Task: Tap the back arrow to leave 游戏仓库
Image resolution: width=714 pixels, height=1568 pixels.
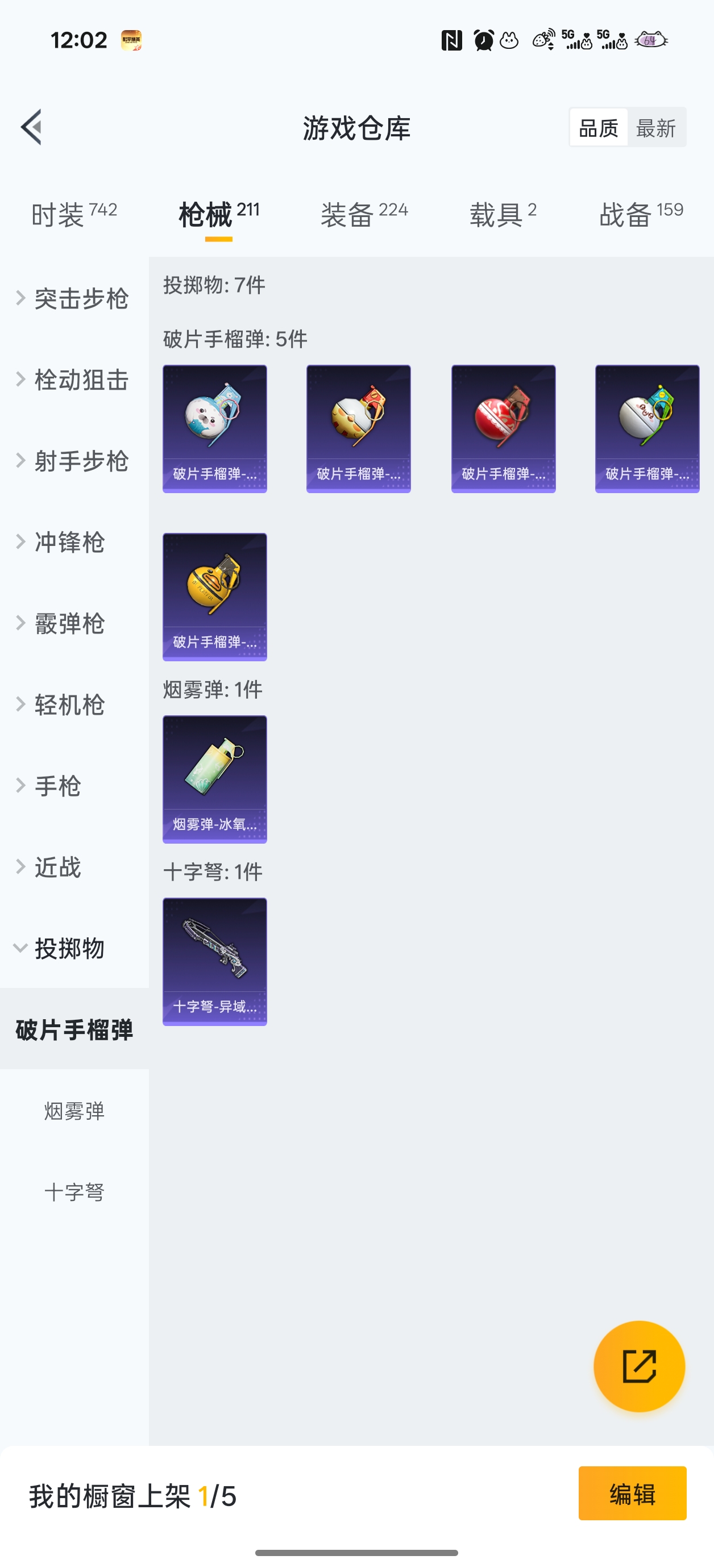Action: coord(32,127)
